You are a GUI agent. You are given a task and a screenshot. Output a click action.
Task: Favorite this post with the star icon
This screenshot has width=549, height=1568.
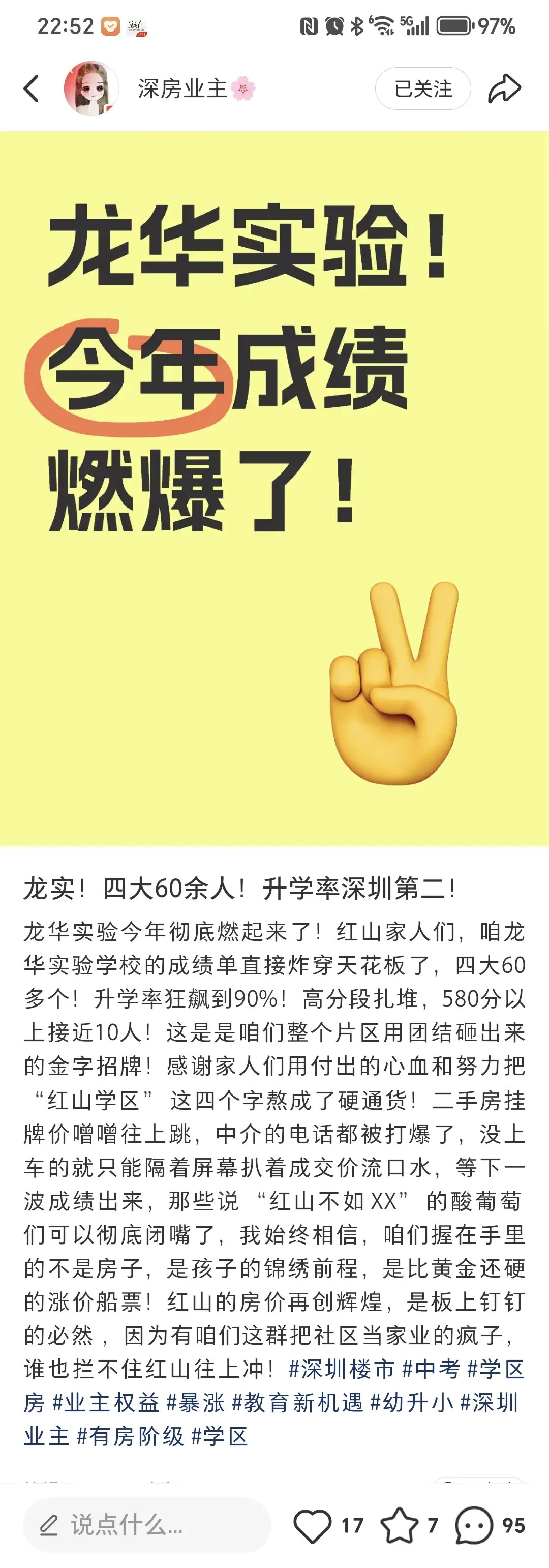(399, 1525)
